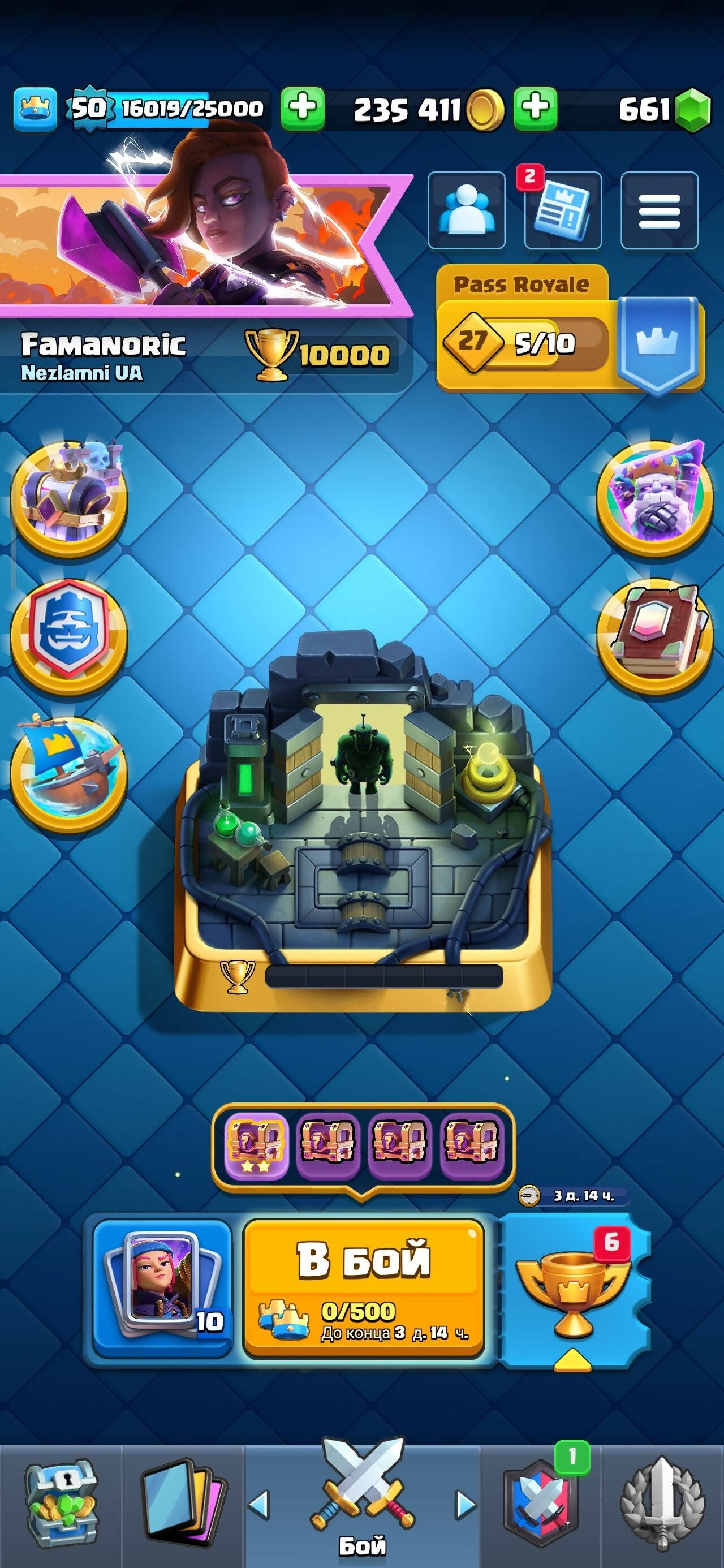
Task: Switch to the clan tab
Action: 541,1504
